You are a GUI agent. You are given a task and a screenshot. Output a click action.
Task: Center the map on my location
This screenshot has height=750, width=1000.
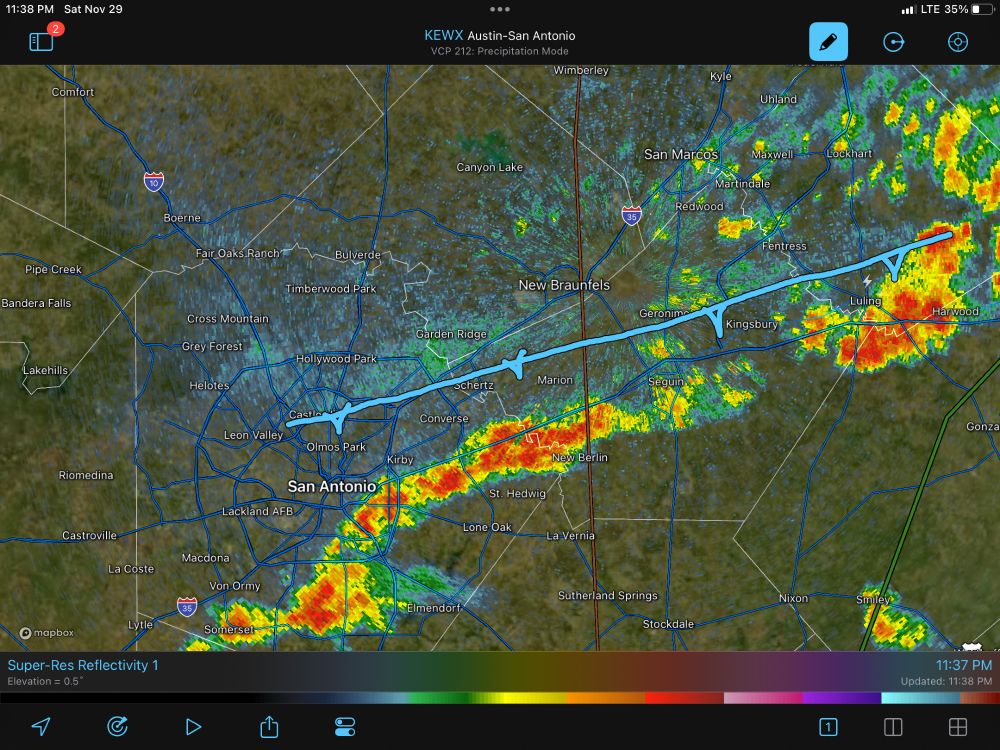coord(41,726)
